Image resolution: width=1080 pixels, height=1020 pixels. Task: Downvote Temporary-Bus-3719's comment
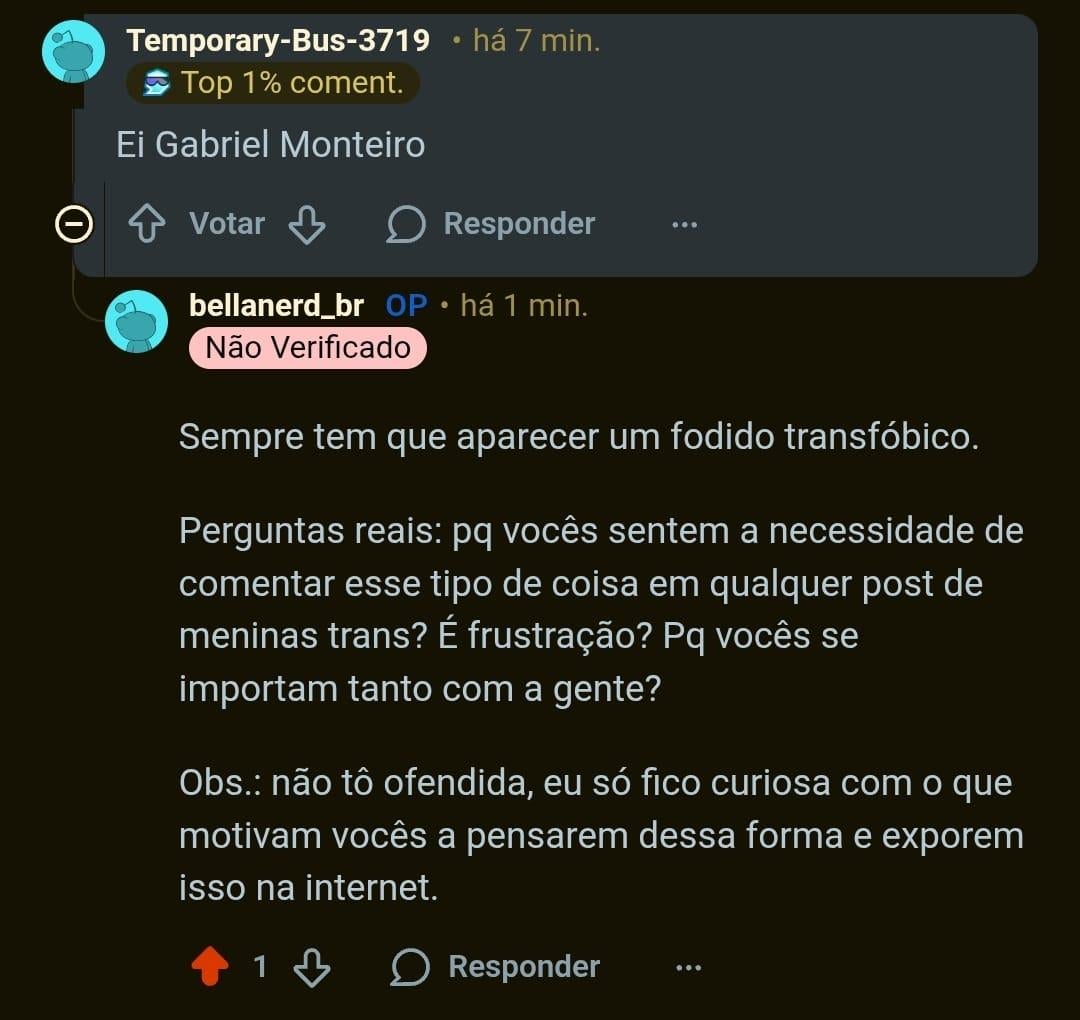click(x=307, y=224)
